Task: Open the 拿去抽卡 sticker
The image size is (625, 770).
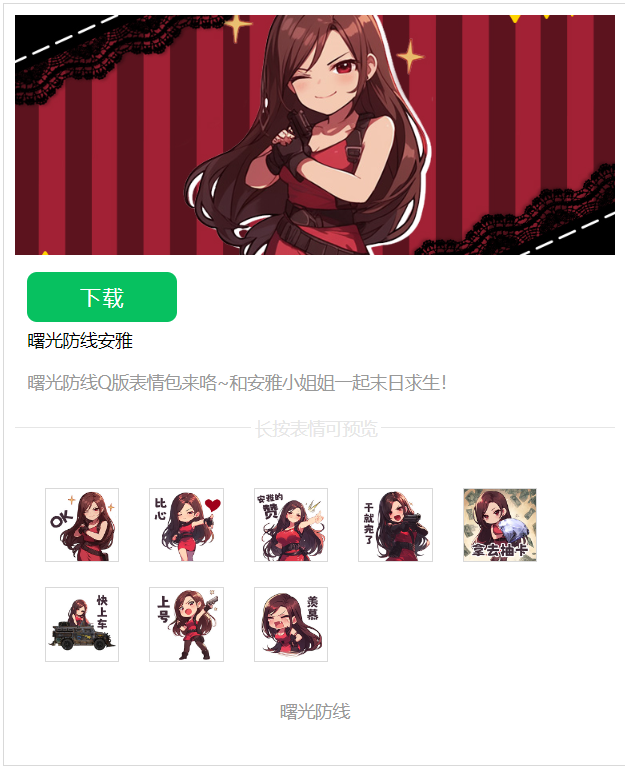Action: pos(500,525)
